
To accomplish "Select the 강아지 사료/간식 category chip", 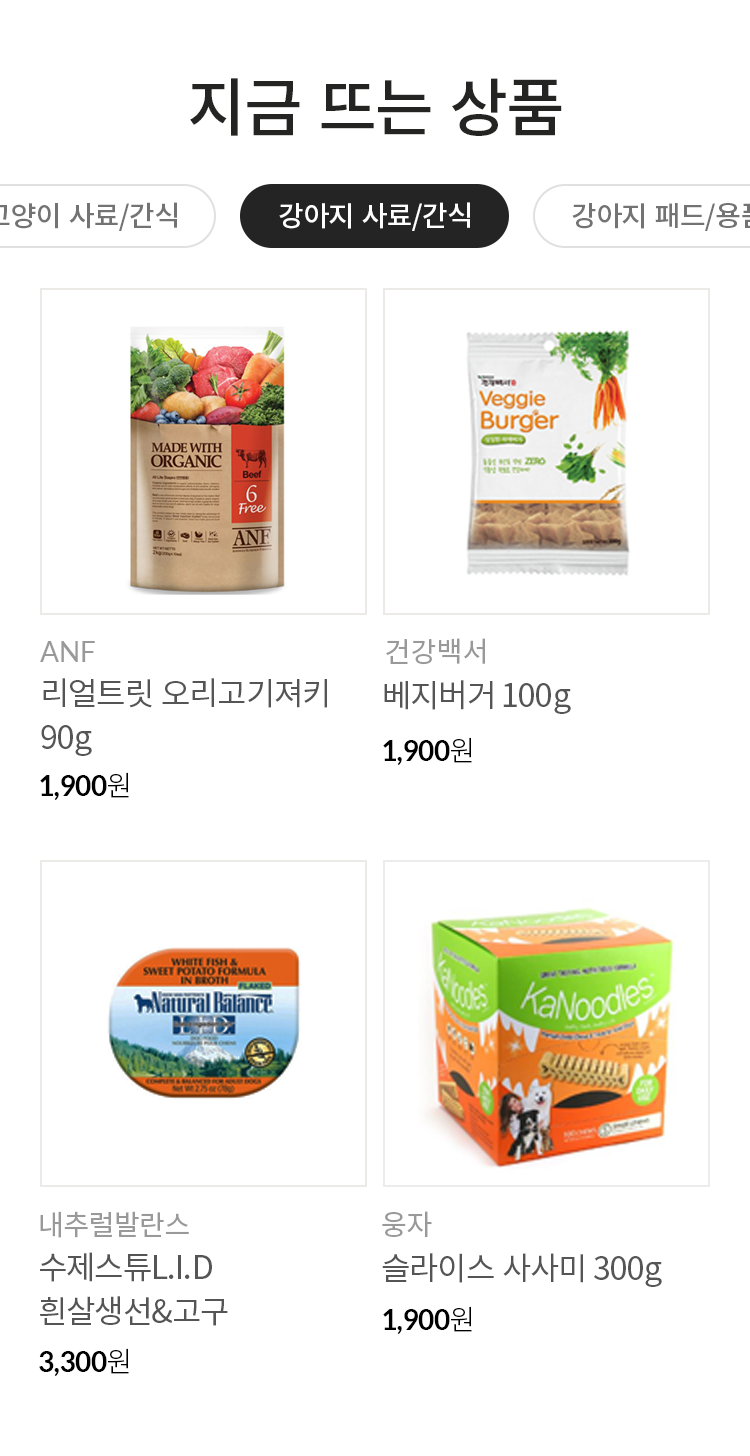I will [x=374, y=215].
